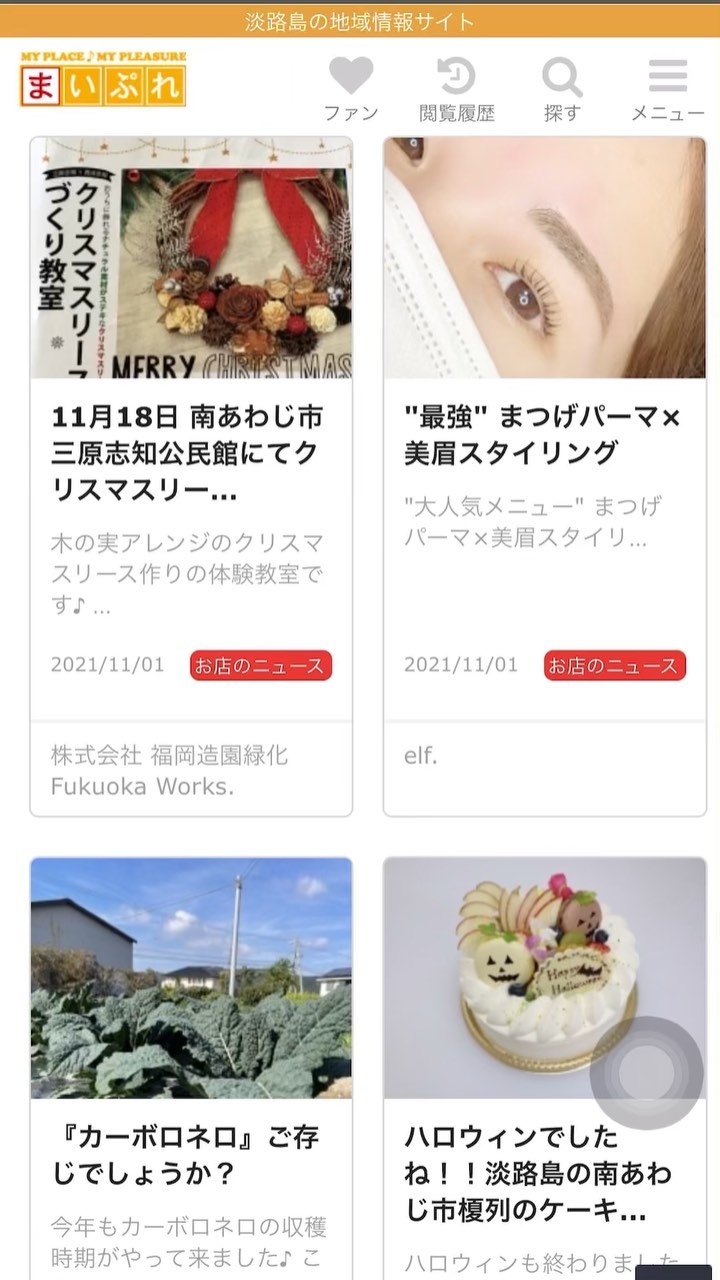Tap the 探す search icon
The width and height of the screenshot is (720, 1280).
click(x=562, y=88)
